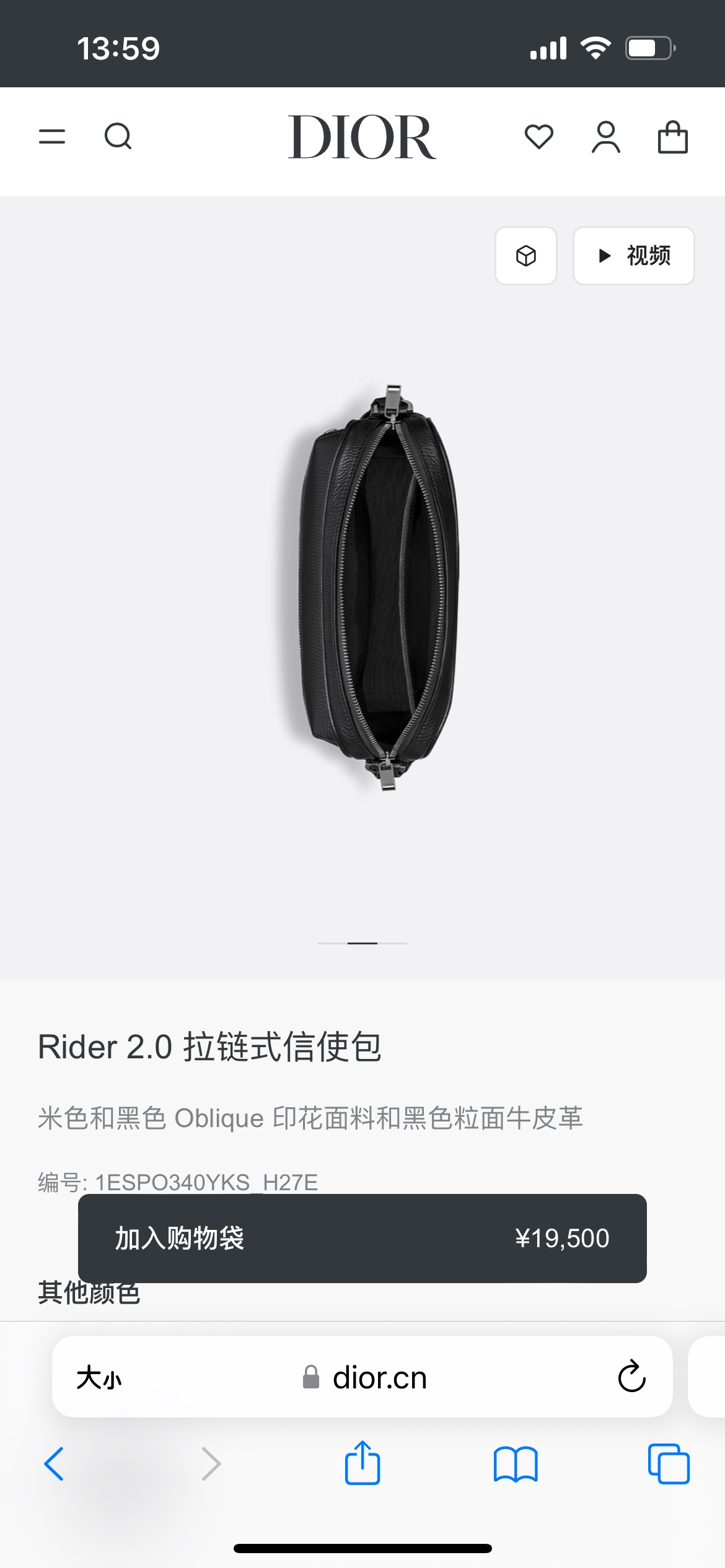Add to bag with 加入购物袋 button
Viewport: 725px width, 1568px height.
click(362, 1239)
